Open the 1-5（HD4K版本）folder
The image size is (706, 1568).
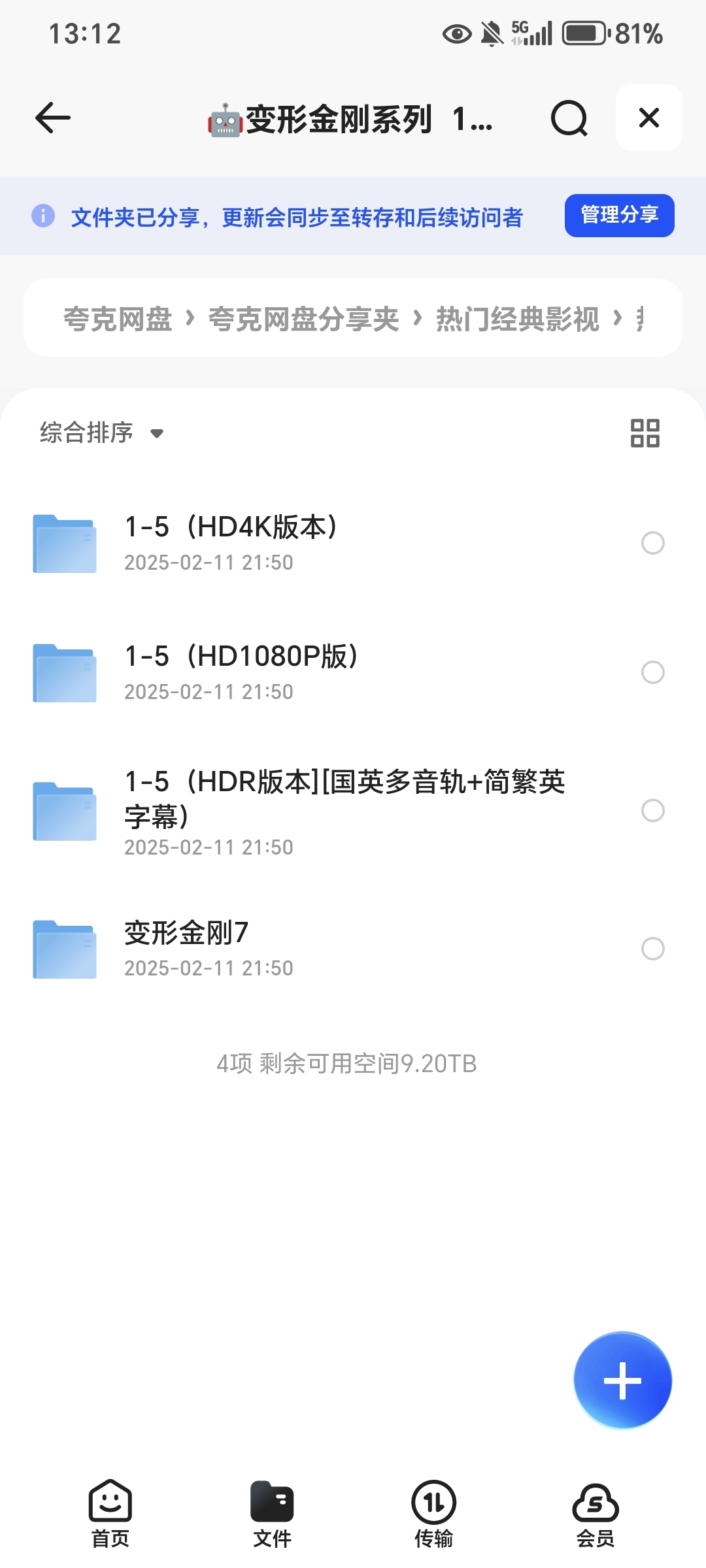click(353, 543)
